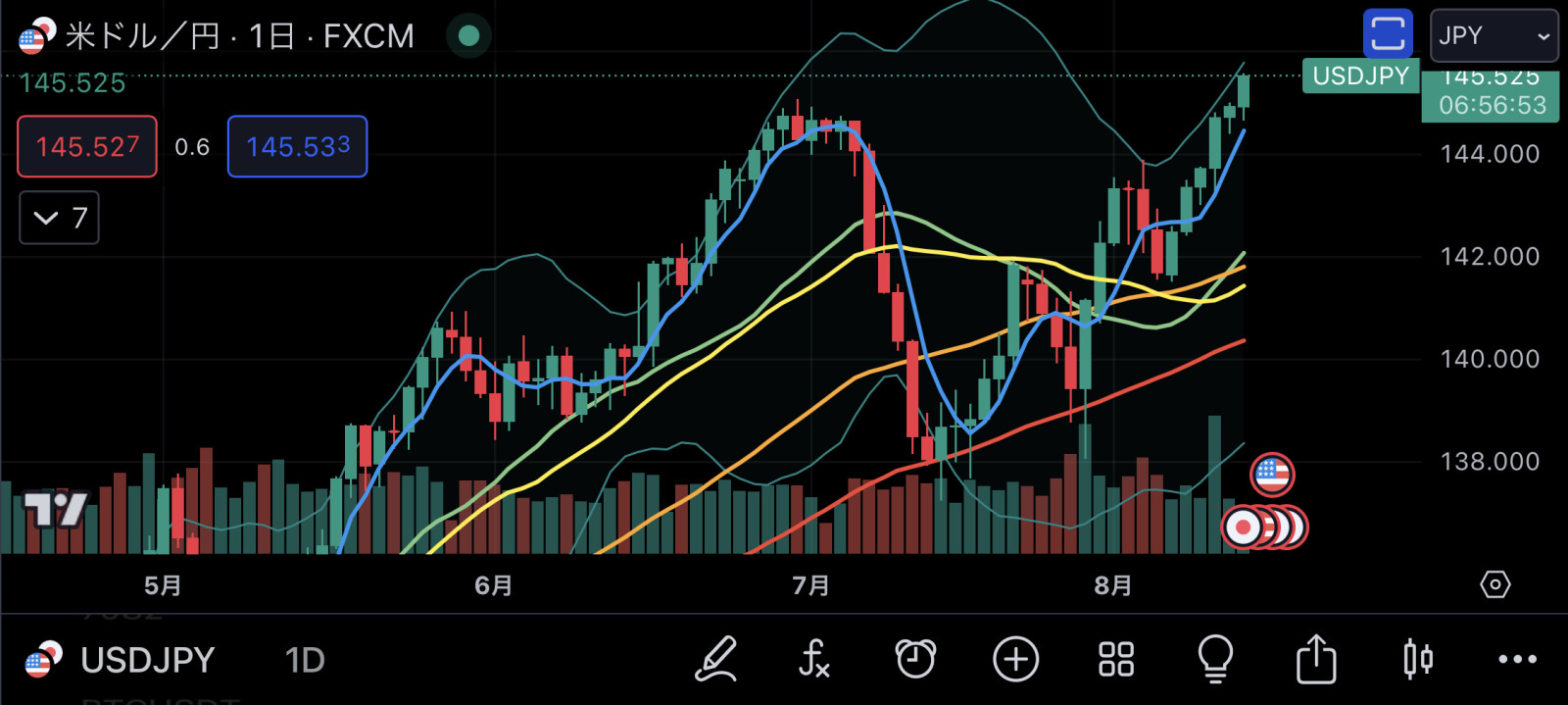Tap the blue buy price 145.533
The image size is (1568, 705).
tap(297, 147)
